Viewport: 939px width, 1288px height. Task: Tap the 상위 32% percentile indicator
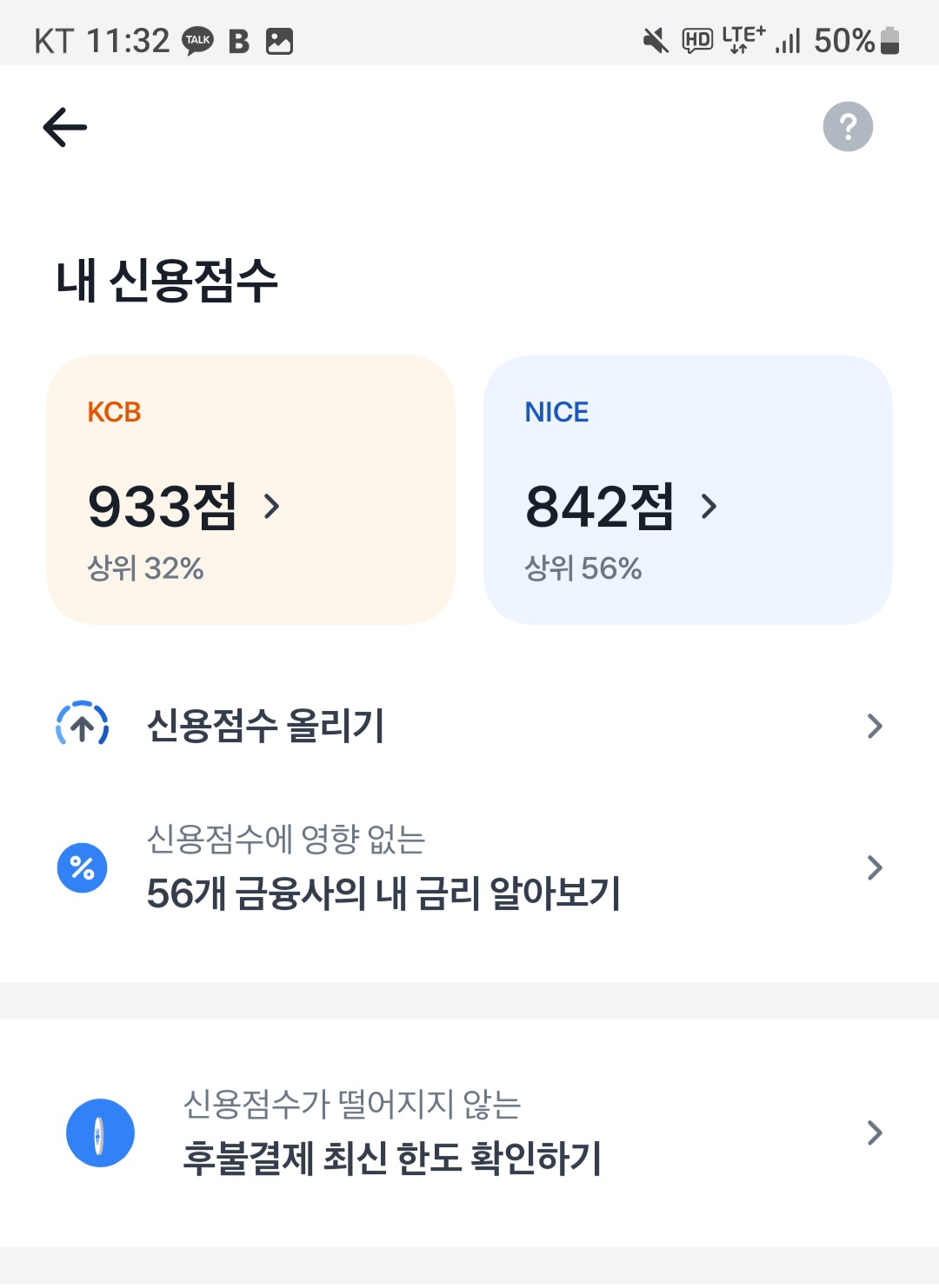coord(146,568)
